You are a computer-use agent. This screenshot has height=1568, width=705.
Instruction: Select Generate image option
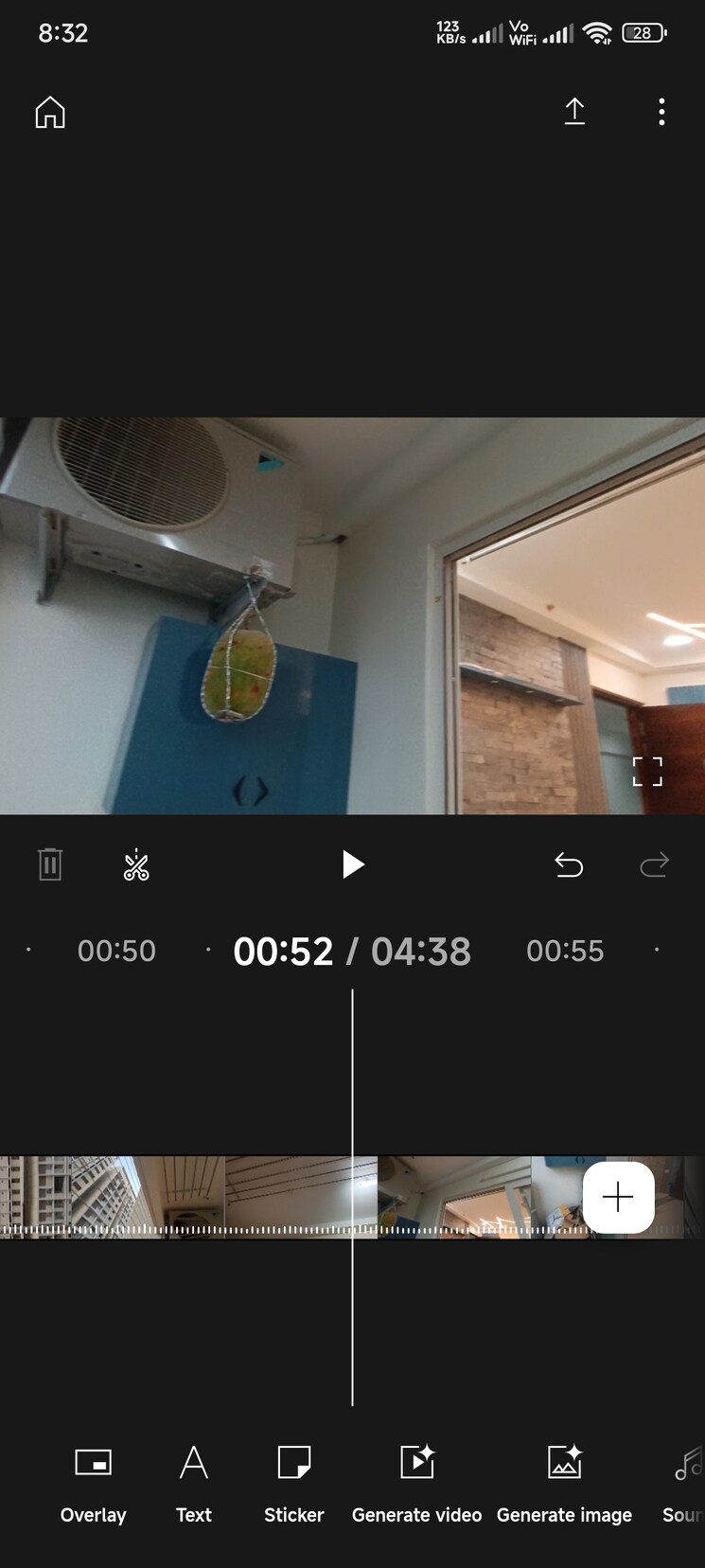(564, 1477)
